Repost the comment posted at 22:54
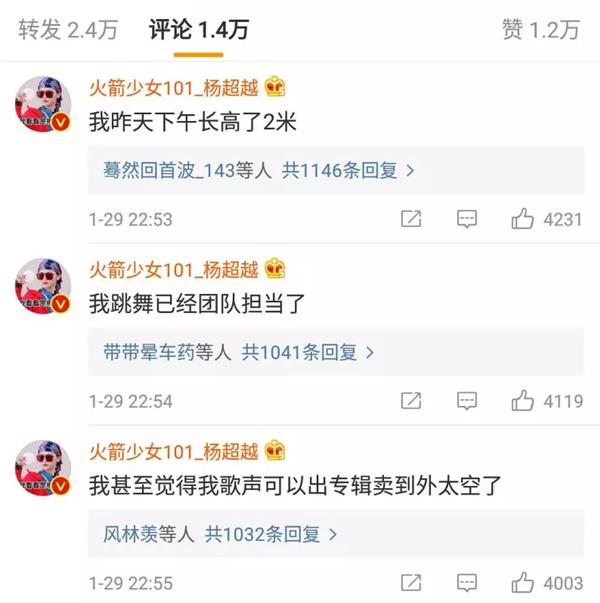This screenshot has width=600, height=603. (x=410, y=401)
